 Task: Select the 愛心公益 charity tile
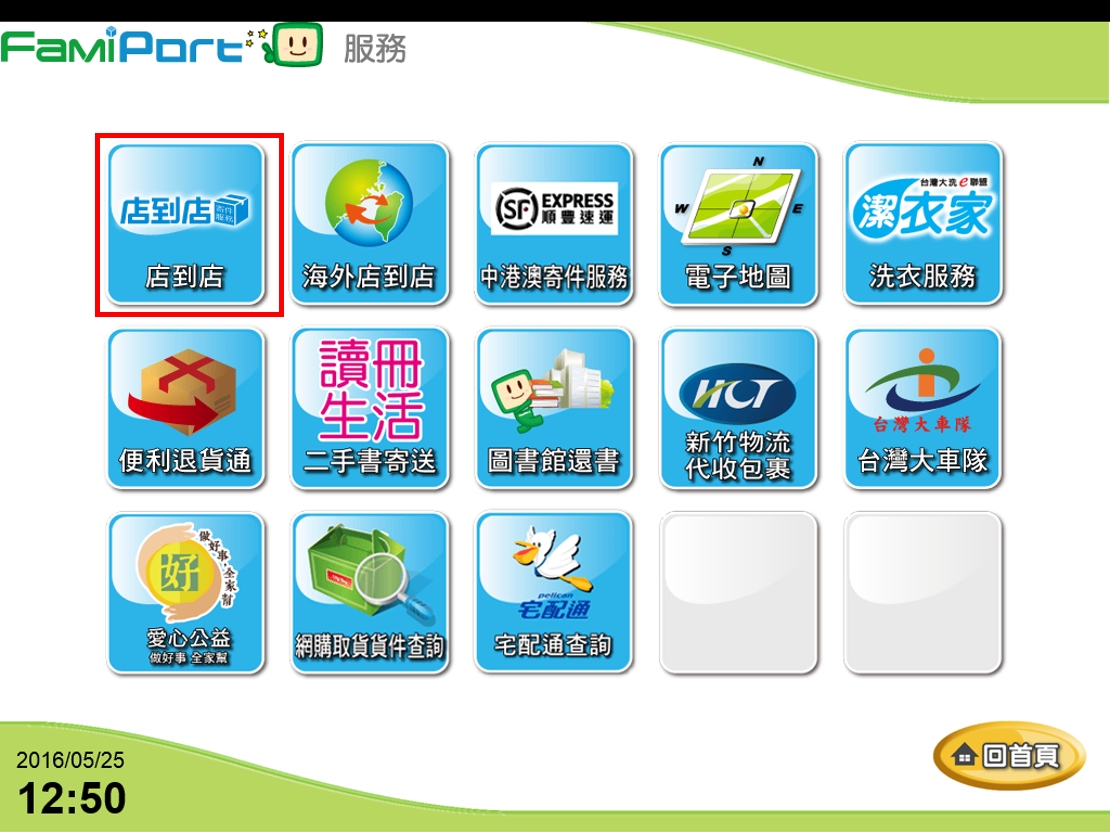click(x=186, y=593)
